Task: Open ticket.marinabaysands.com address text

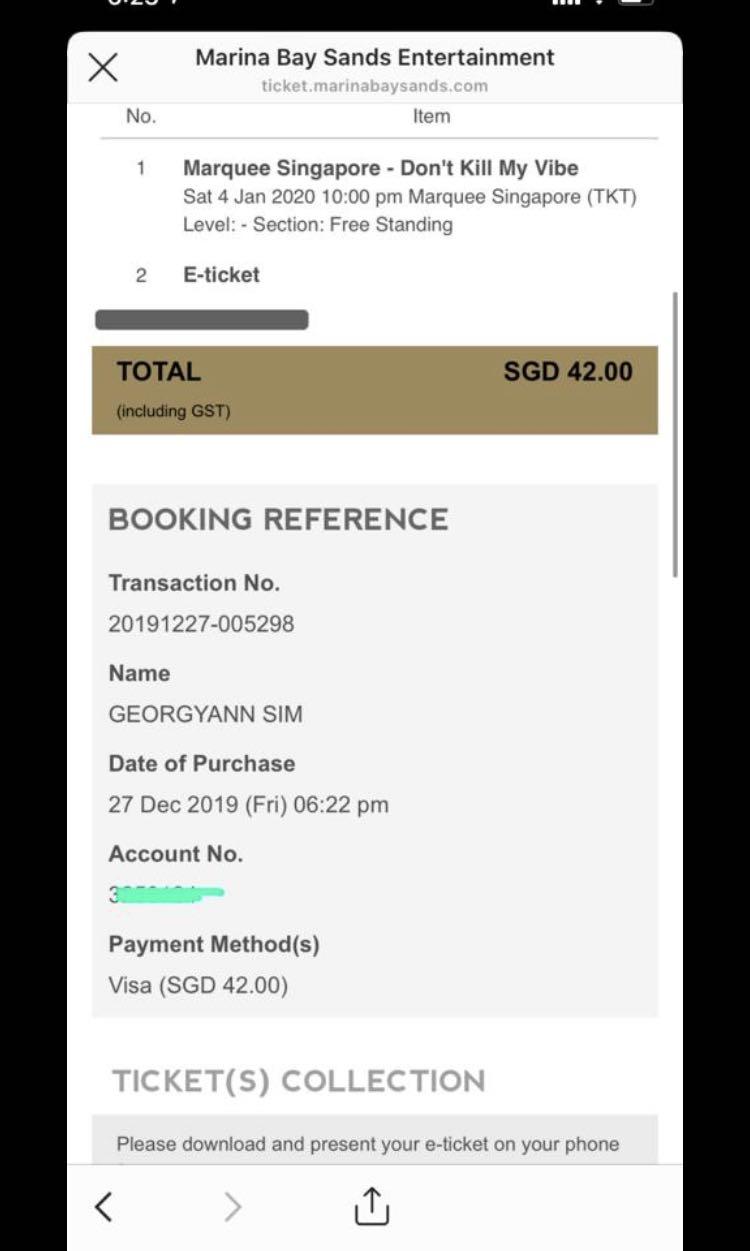Action: click(374, 85)
